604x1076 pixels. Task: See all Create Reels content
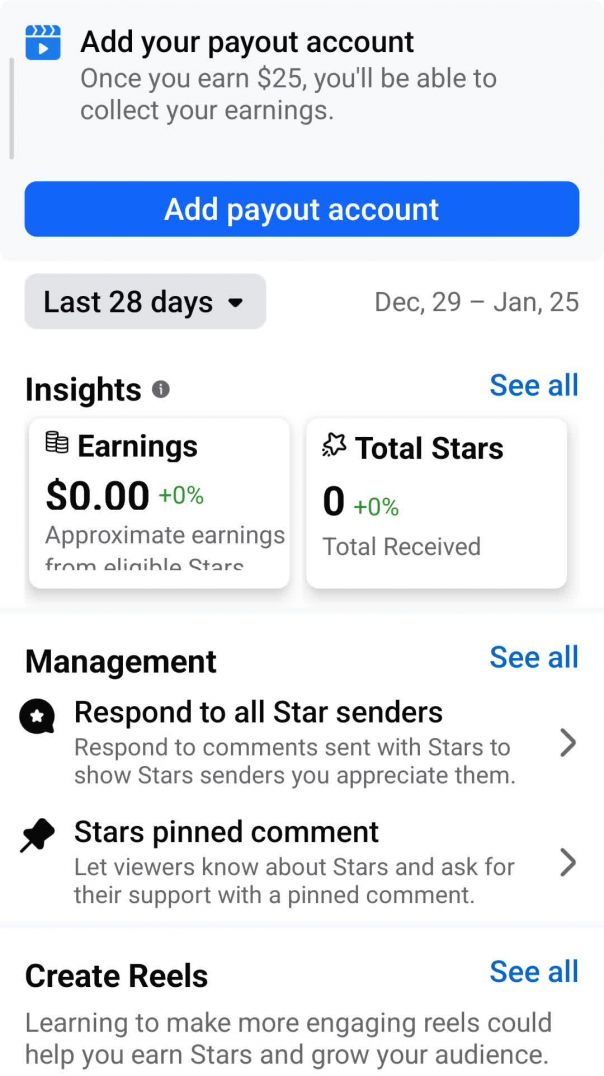point(533,972)
